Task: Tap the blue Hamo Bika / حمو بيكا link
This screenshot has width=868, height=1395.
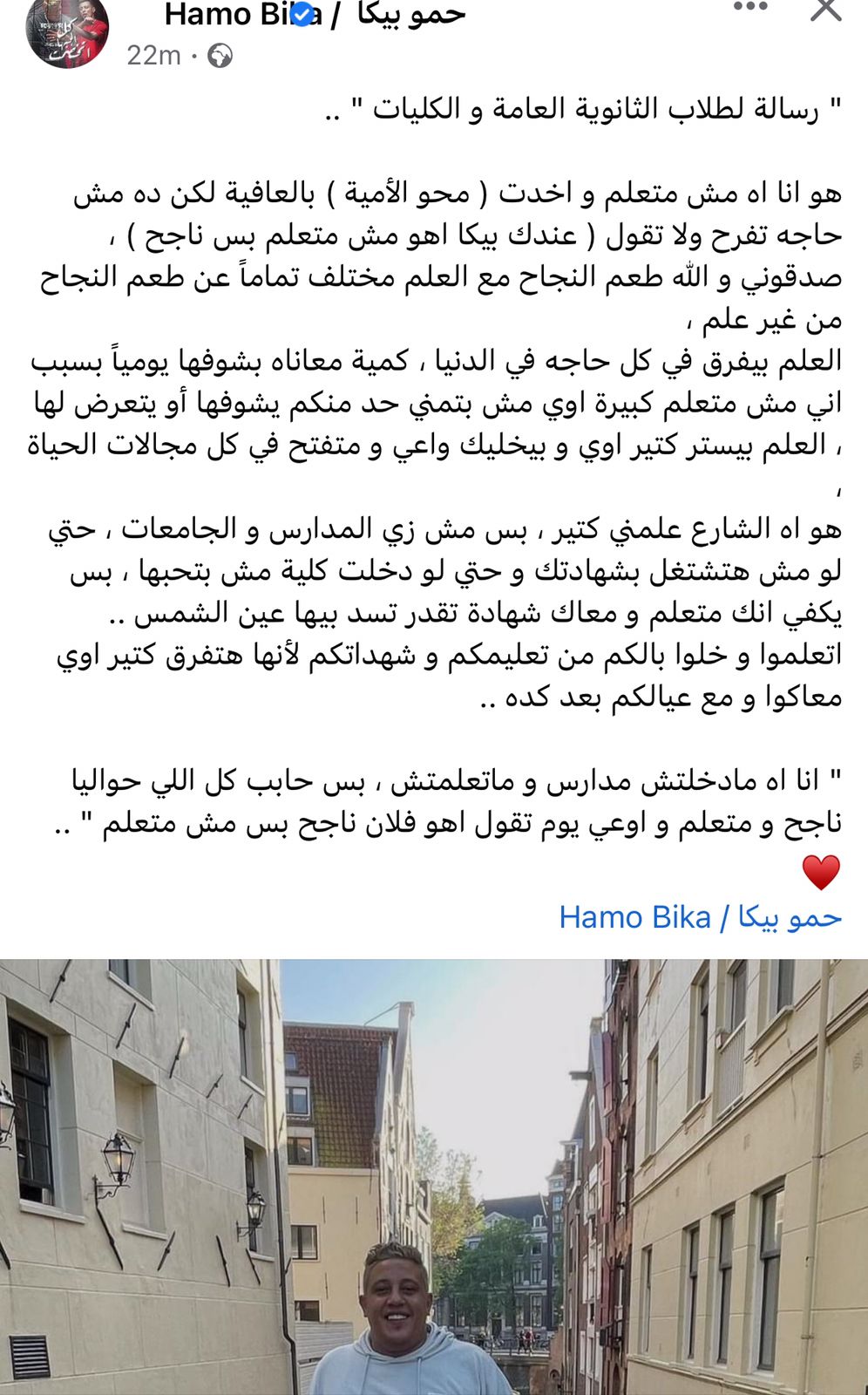Action: 700,917
